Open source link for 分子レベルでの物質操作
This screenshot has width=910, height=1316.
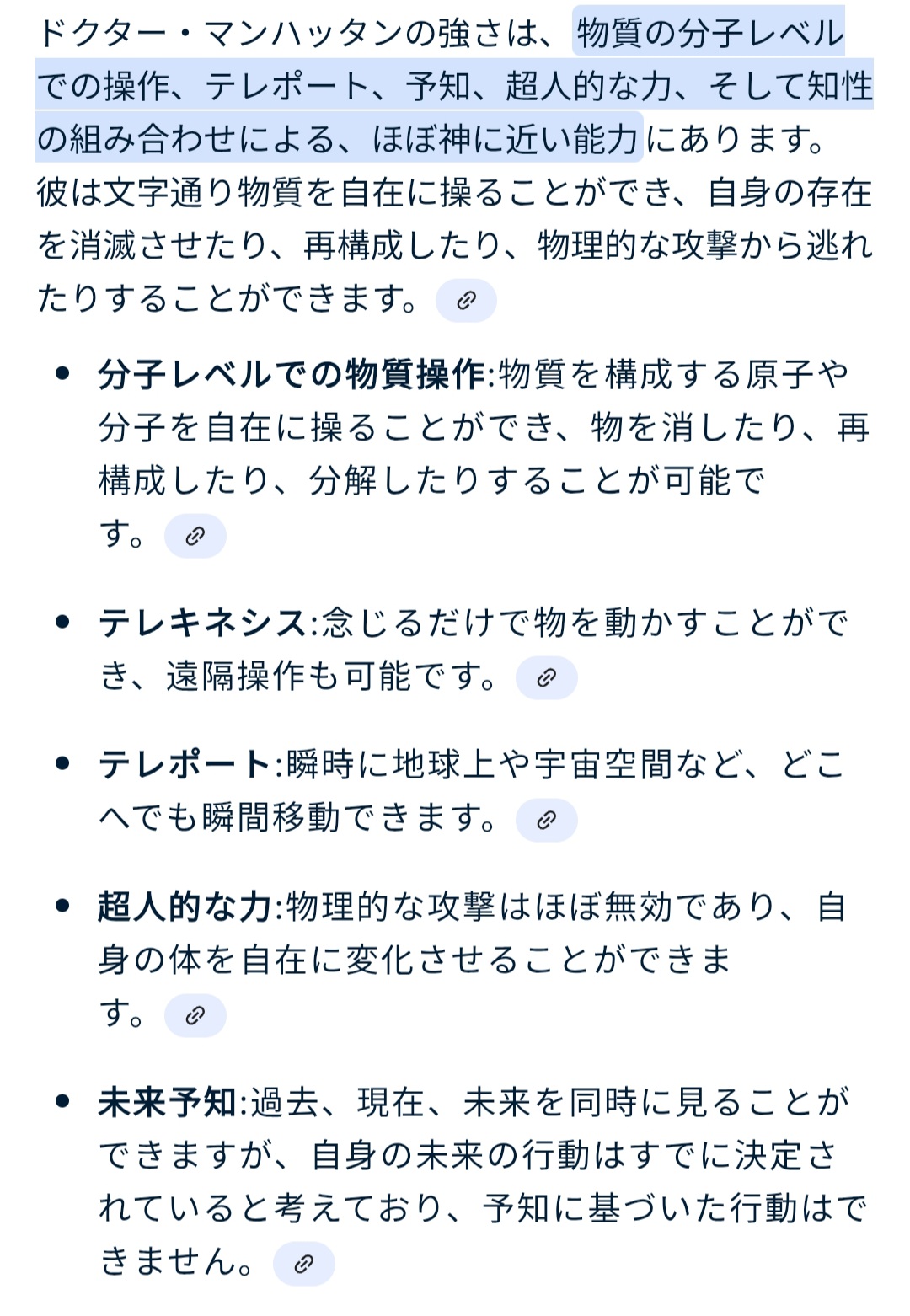tap(195, 536)
